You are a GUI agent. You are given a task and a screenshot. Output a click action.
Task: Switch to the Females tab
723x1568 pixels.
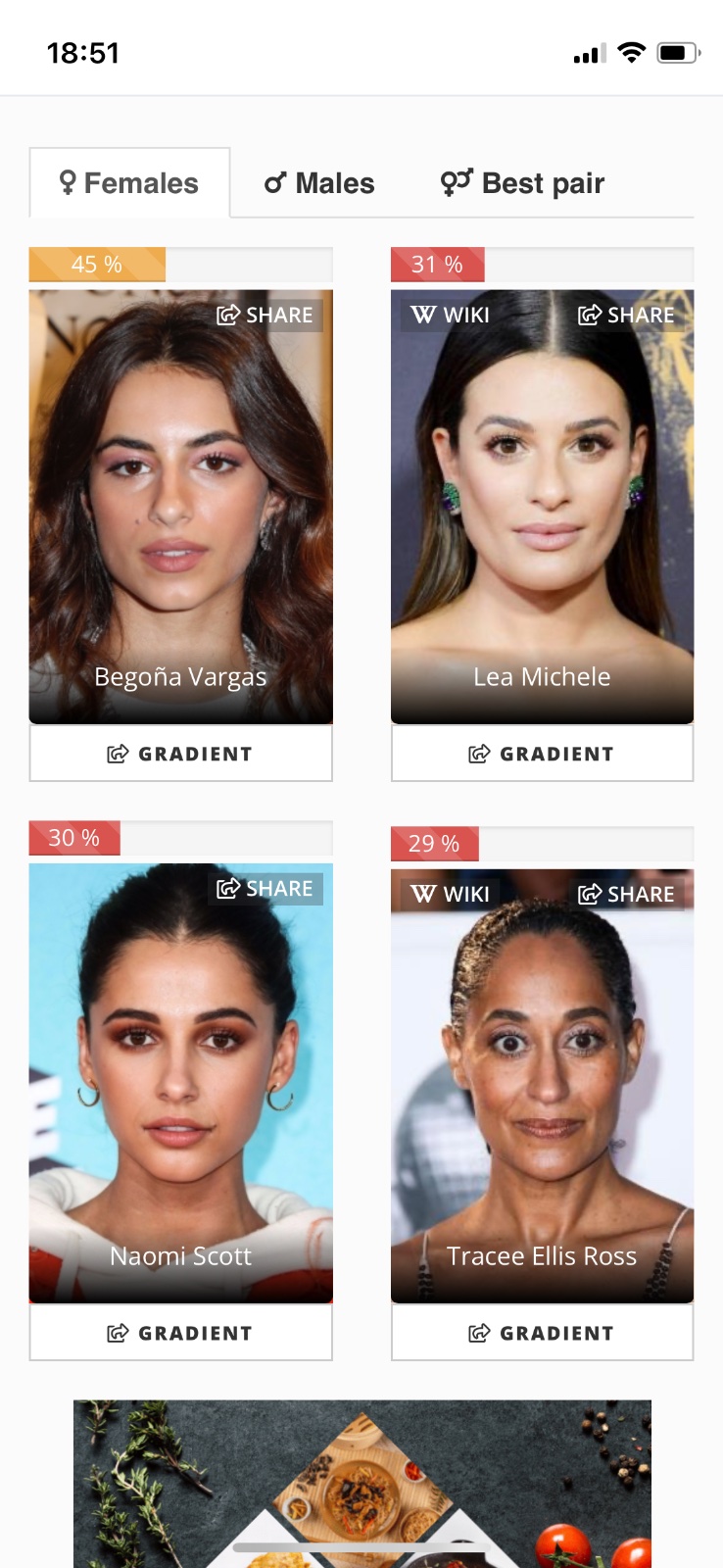click(129, 183)
